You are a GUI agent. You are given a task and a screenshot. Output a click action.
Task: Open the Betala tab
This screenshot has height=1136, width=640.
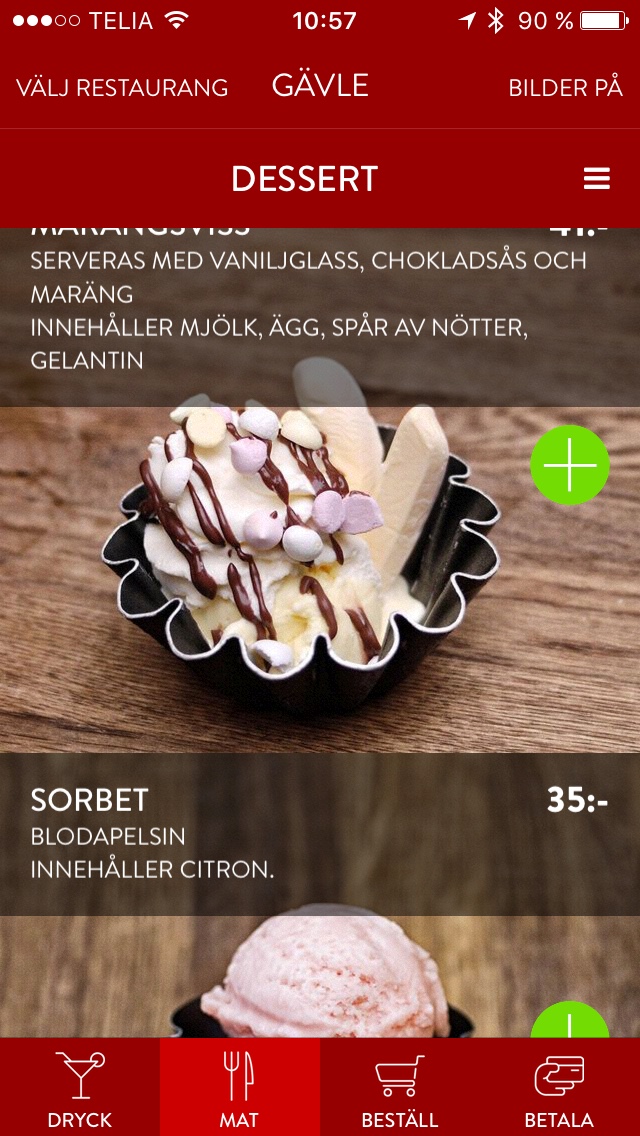coord(559,1088)
